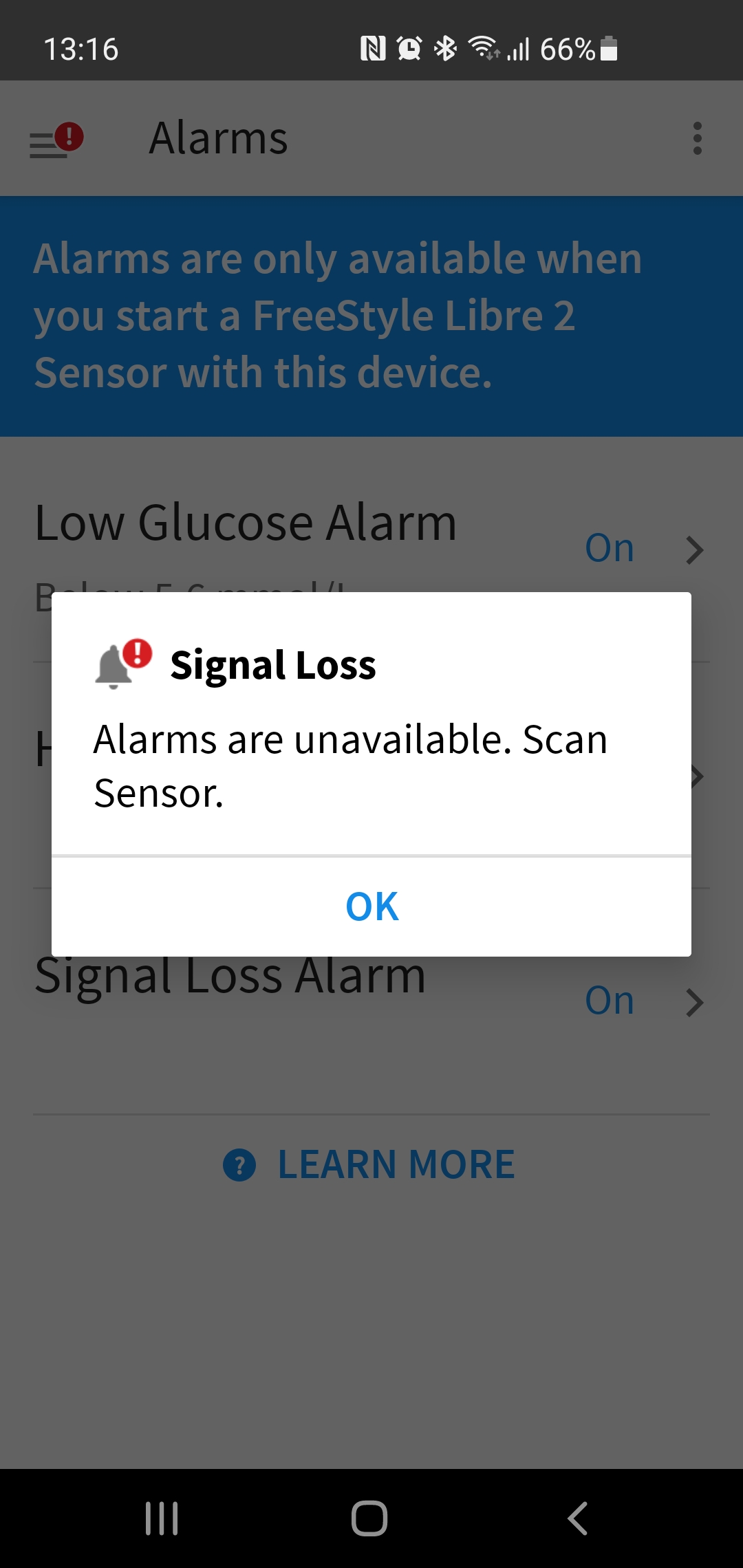
Task: Open the drawer menu with alert badge
Action: [x=56, y=140]
